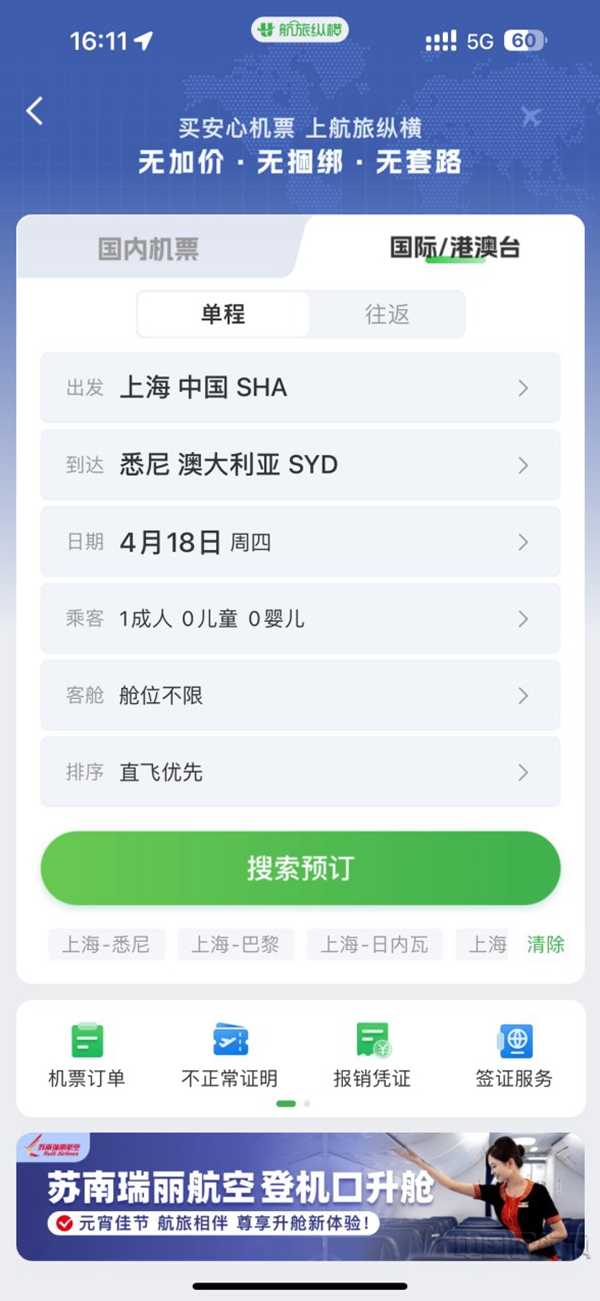Viewport: 600px width, 1301px height.
Task: Select the 上海-日内瓦 history chip
Action: [374, 944]
